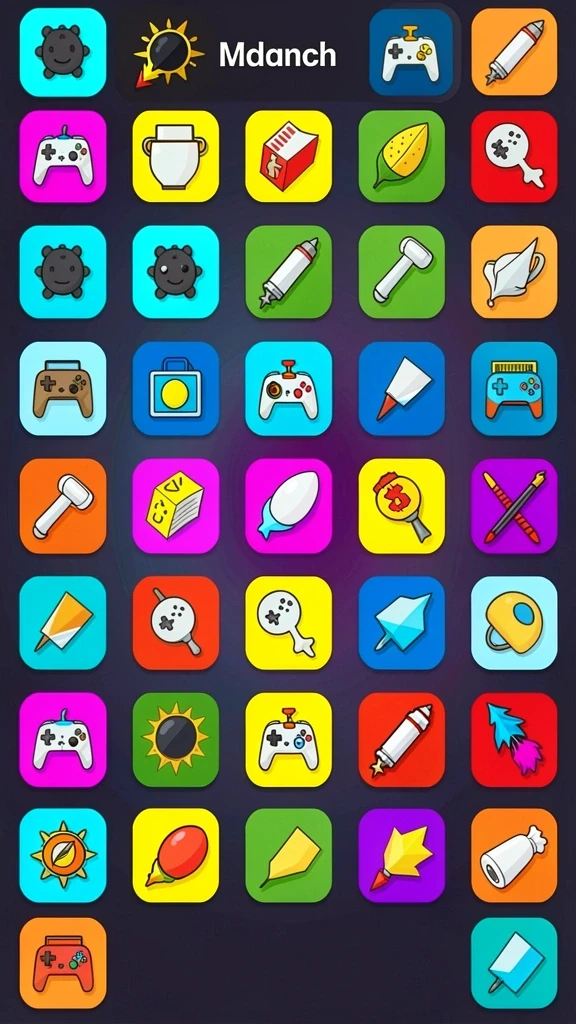Tap the blue and pink arrow on red
Image resolution: width=576 pixels, height=1024 pixels.
[514, 739]
